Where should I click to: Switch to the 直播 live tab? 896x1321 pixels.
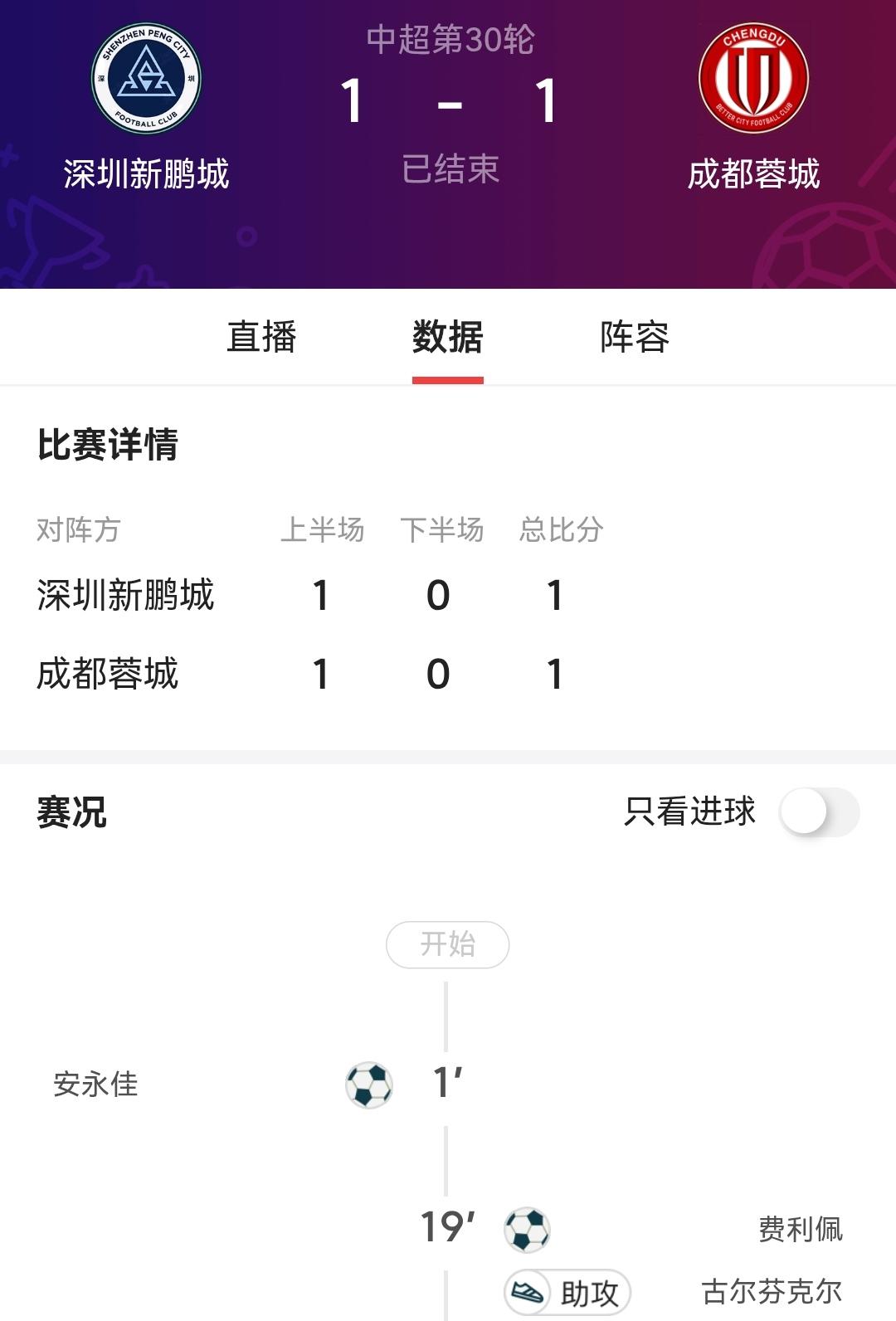pos(262,337)
